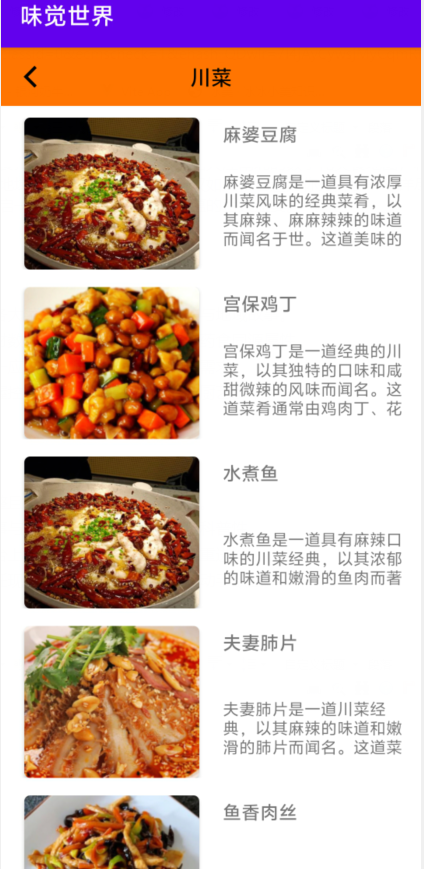Screen dimensions: 424x869
Task: Open the 鱼香肉丝 dish entry
Action: [213, 831]
